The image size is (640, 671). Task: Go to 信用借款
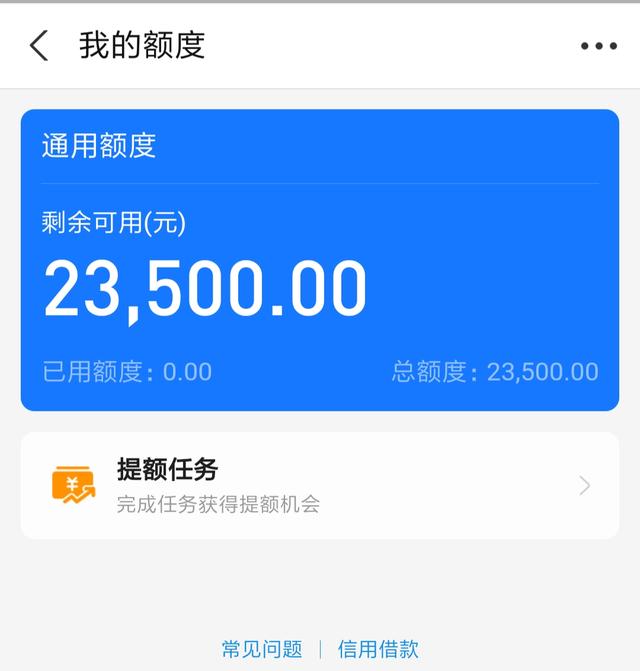(x=378, y=649)
